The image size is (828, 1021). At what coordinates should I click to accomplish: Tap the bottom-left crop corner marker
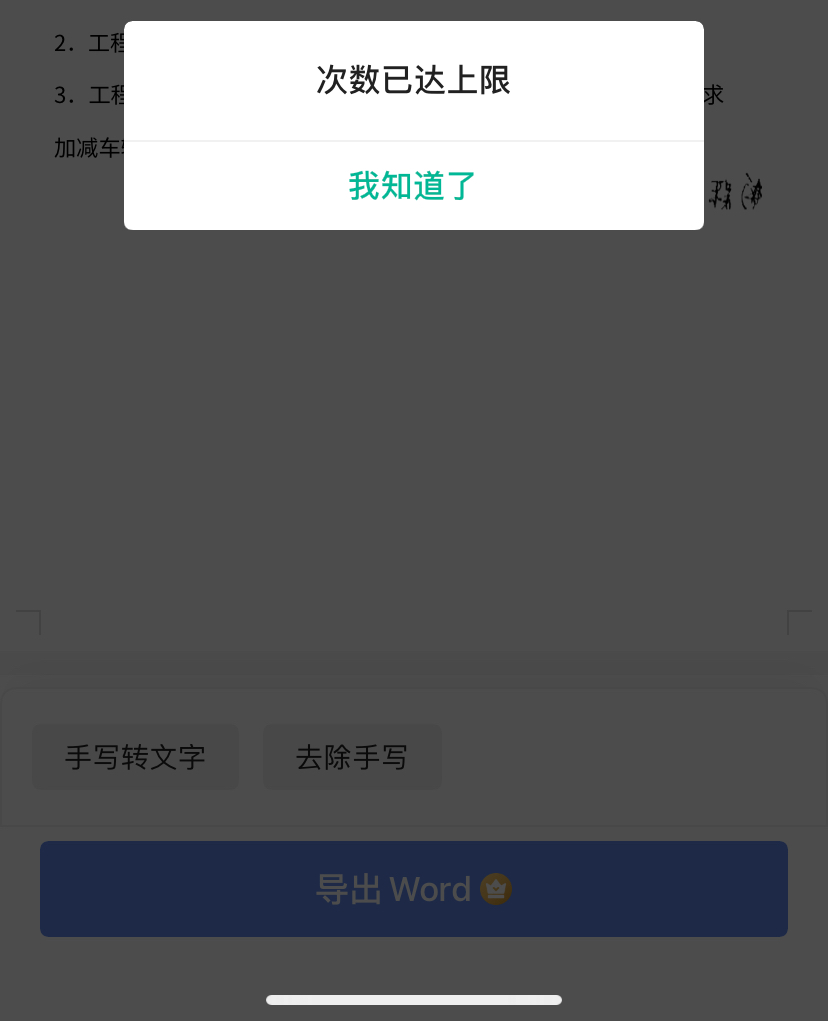tap(27, 622)
